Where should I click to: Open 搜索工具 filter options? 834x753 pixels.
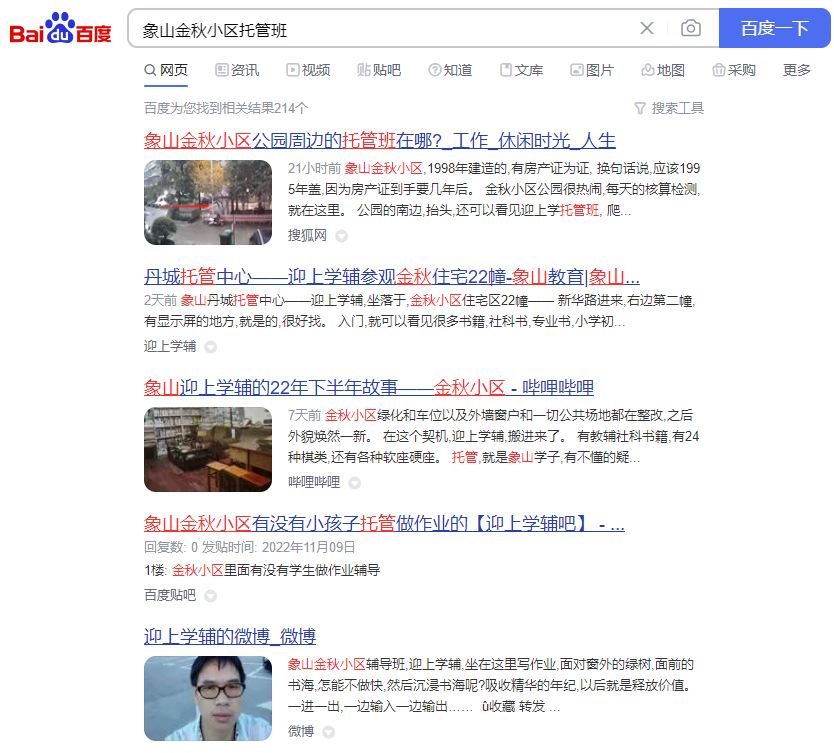(669, 108)
